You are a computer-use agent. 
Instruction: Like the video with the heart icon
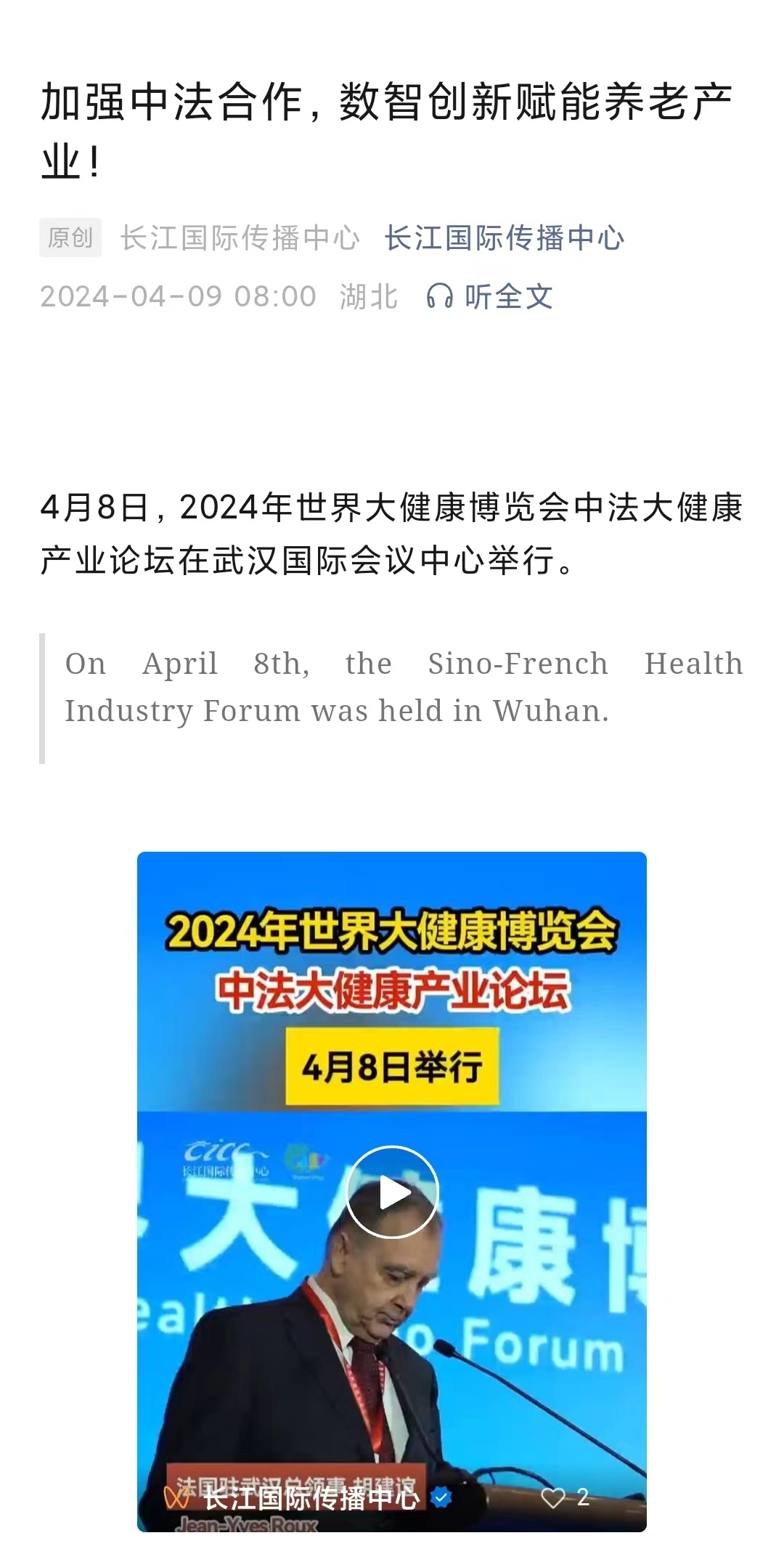click(x=553, y=1497)
